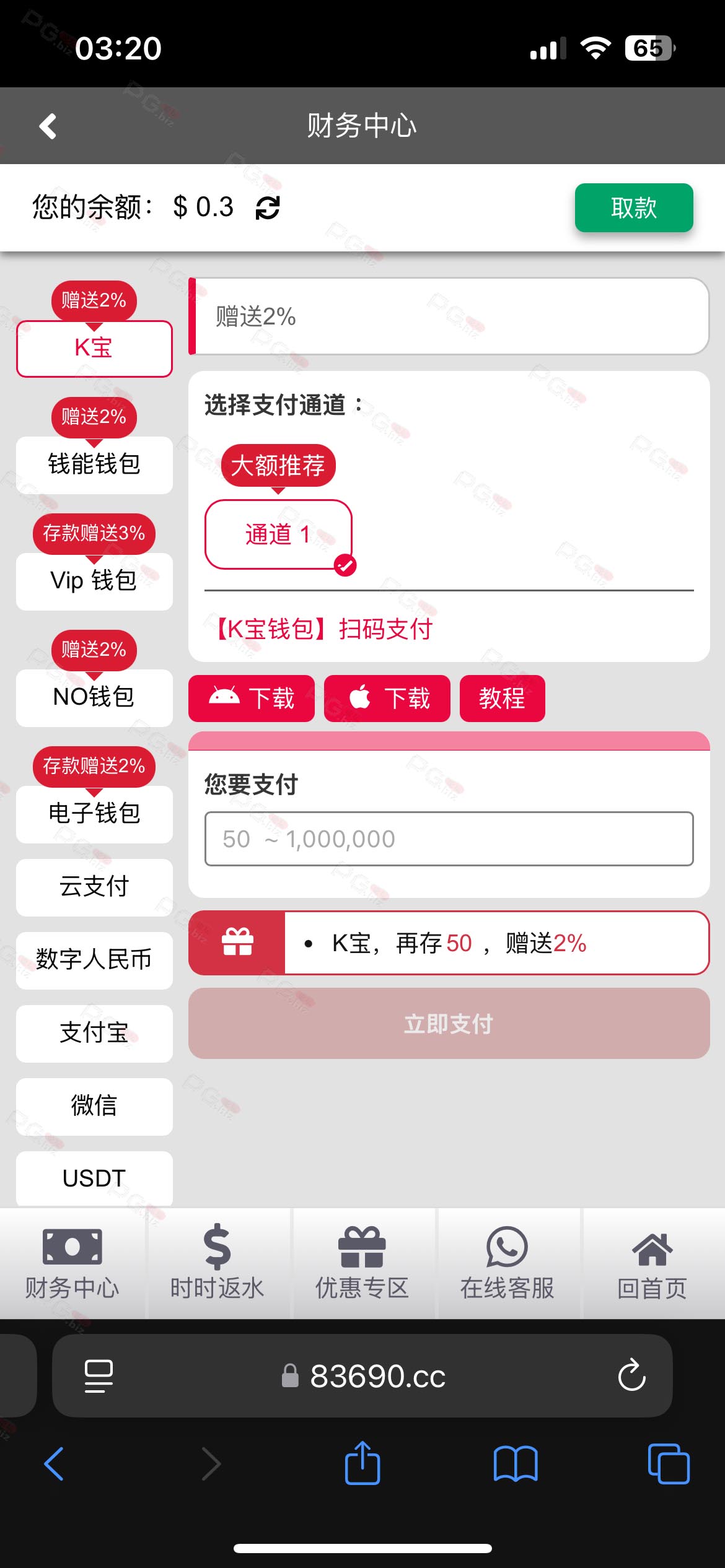This screenshot has width=725, height=1568.
Task: Focus the payment amount input field
Action: point(449,838)
